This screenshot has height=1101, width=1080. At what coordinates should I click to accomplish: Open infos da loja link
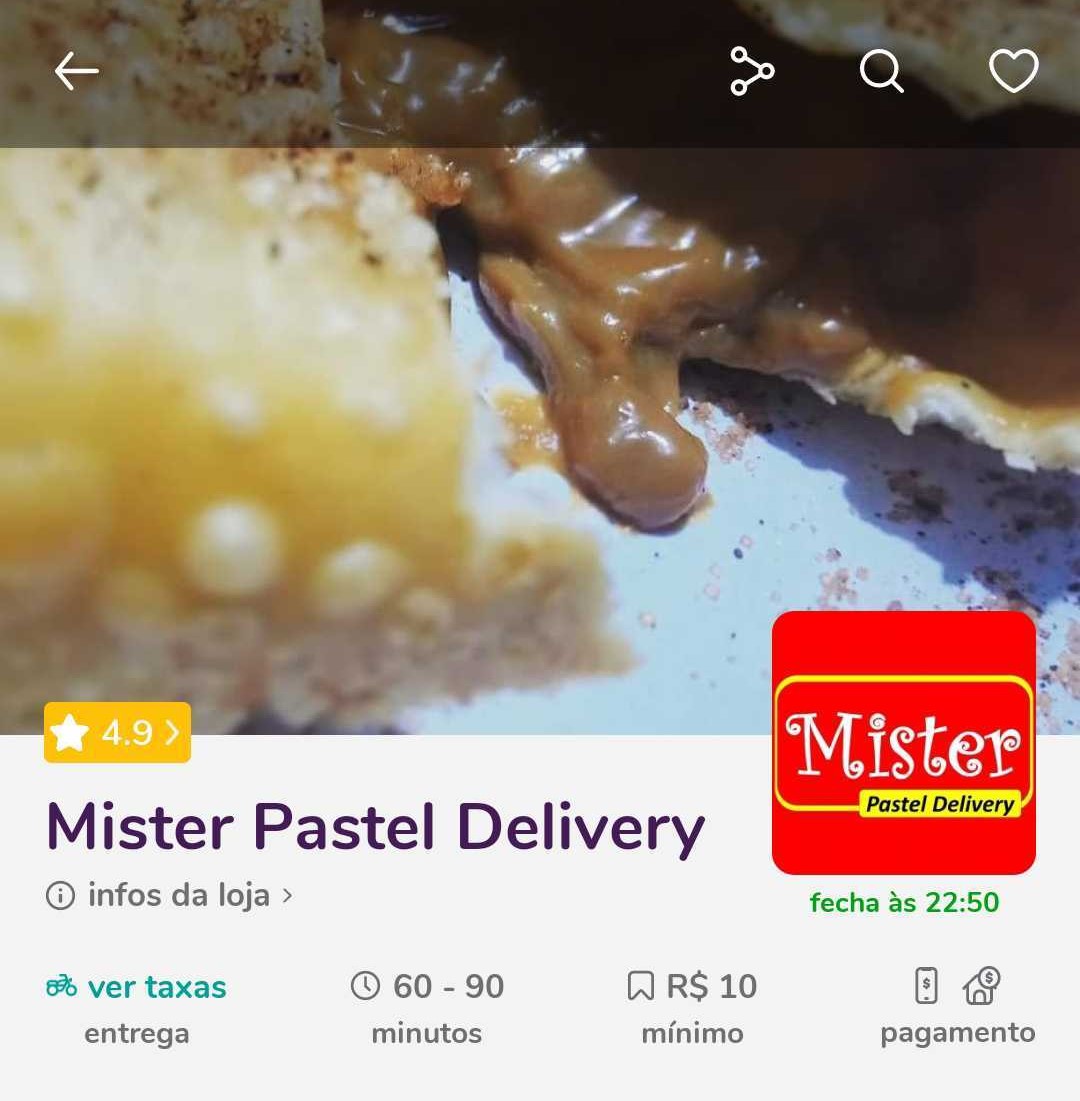[170, 894]
